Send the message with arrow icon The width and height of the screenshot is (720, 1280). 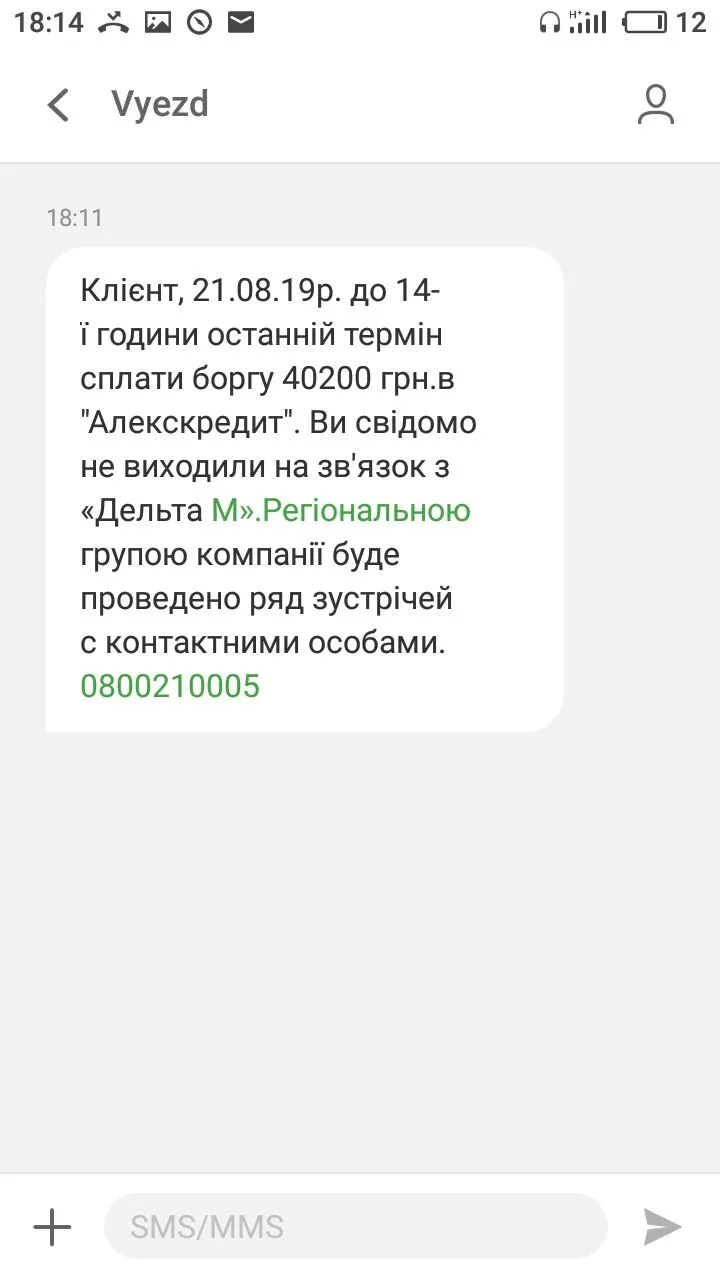pyautogui.click(x=661, y=1226)
